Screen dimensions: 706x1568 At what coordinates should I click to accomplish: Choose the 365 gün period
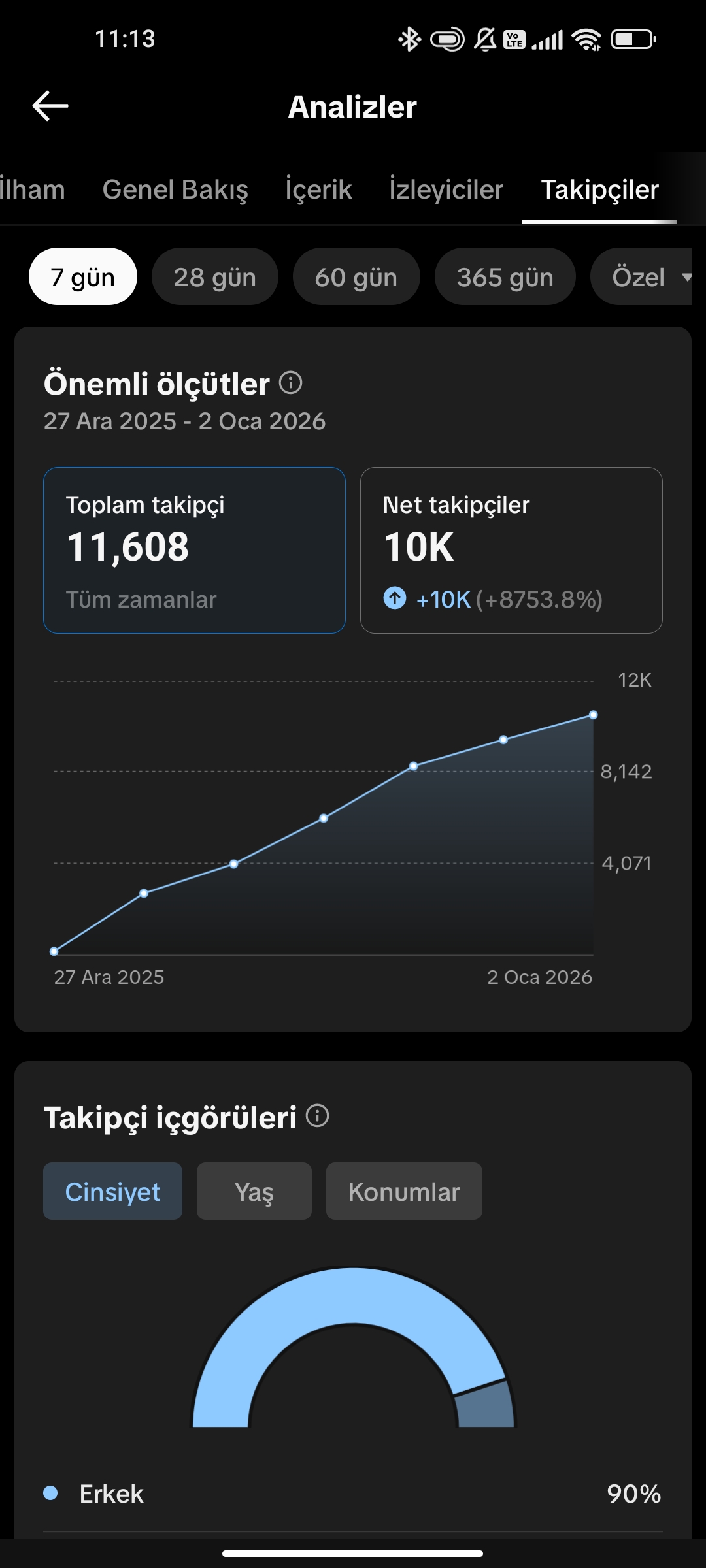coord(504,276)
